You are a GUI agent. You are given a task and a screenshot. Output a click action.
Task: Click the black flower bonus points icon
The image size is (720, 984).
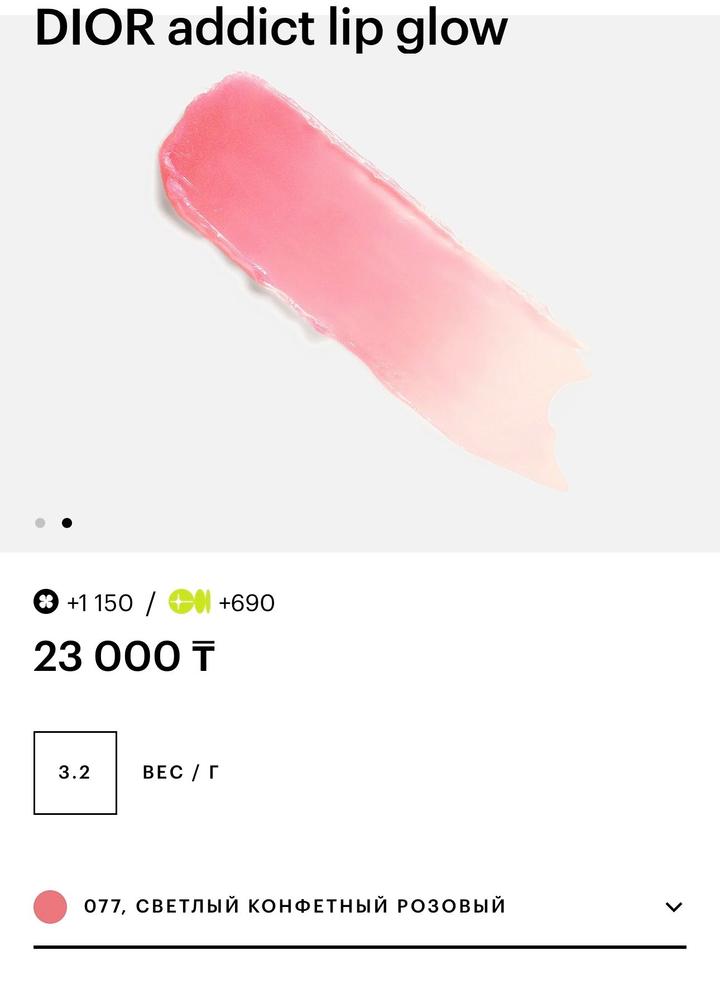tap(44, 602)
